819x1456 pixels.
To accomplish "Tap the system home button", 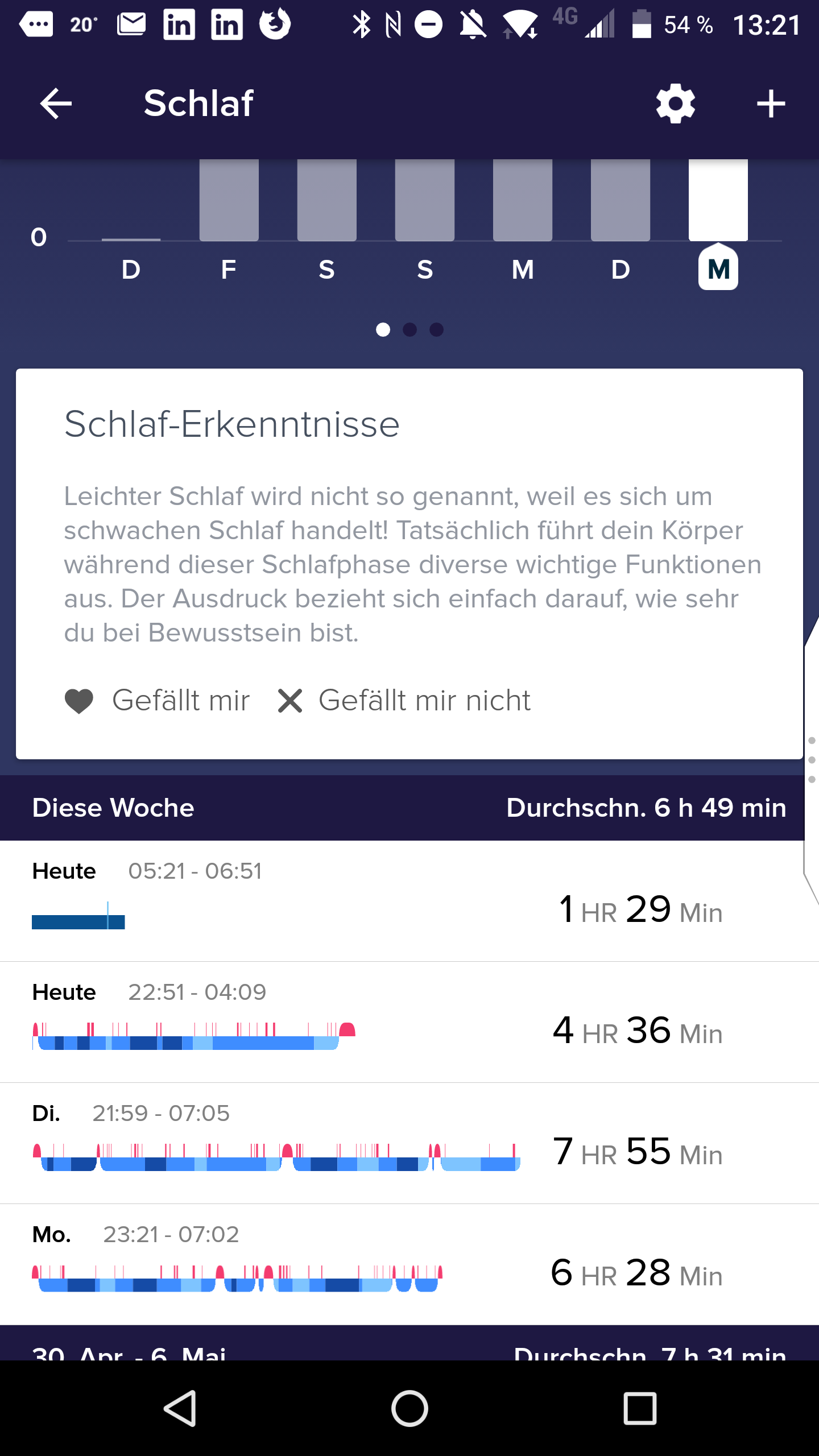I will 409,1408.
